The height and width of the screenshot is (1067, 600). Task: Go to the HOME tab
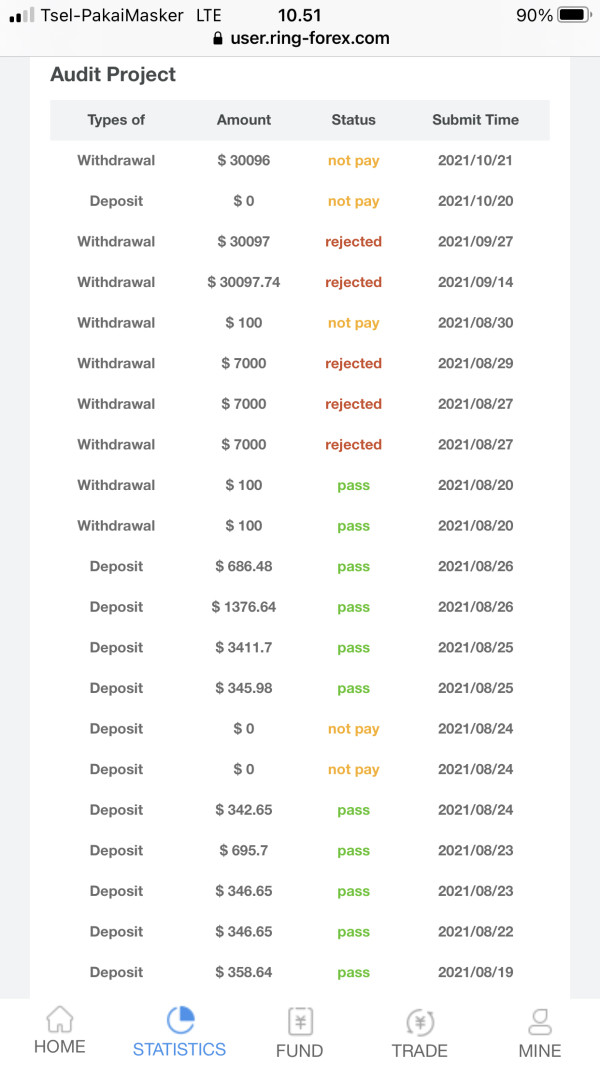coord(60,1032)
